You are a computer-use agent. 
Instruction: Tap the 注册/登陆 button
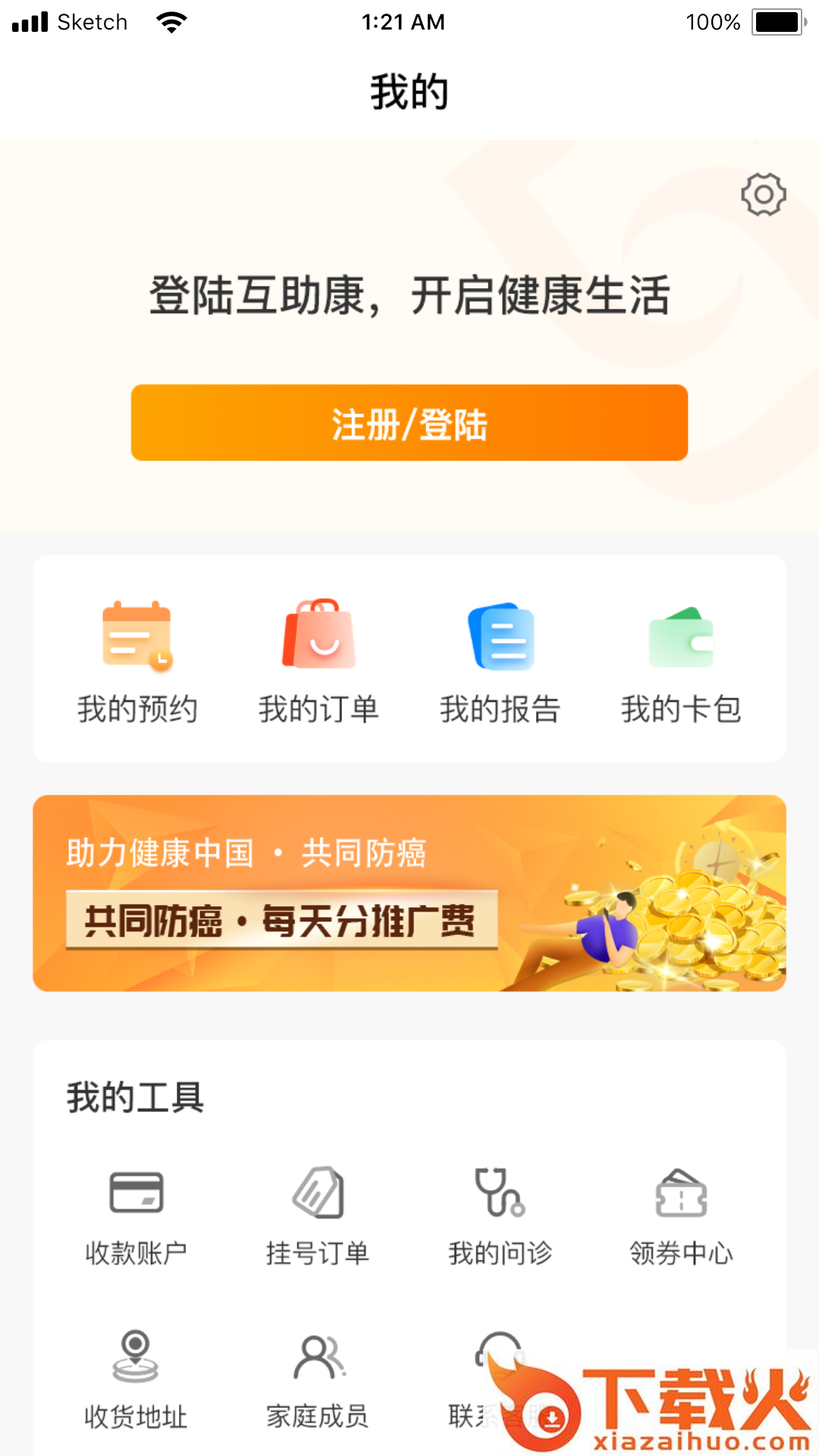409,423
